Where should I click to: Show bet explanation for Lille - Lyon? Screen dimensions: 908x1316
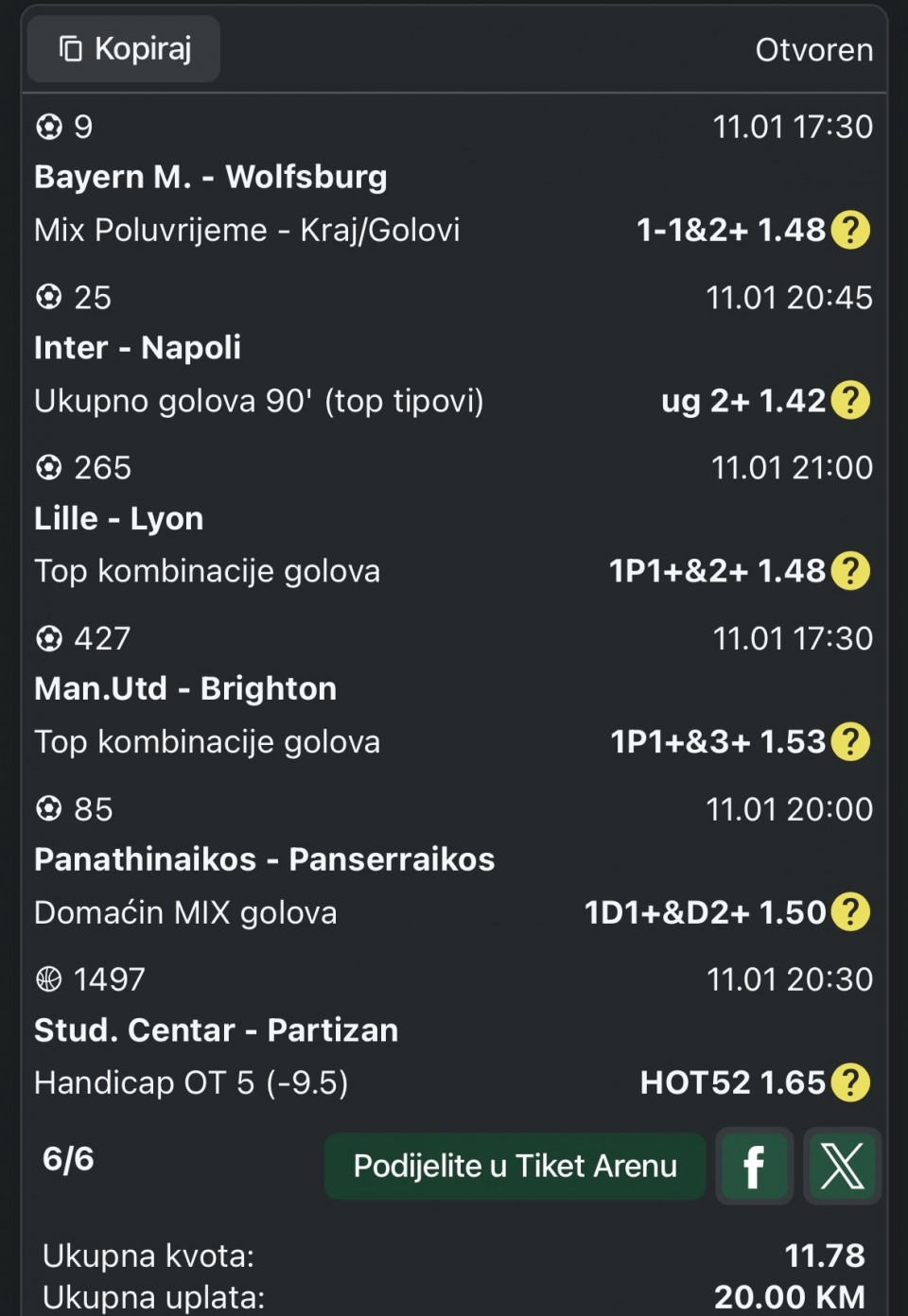[850, 571]
